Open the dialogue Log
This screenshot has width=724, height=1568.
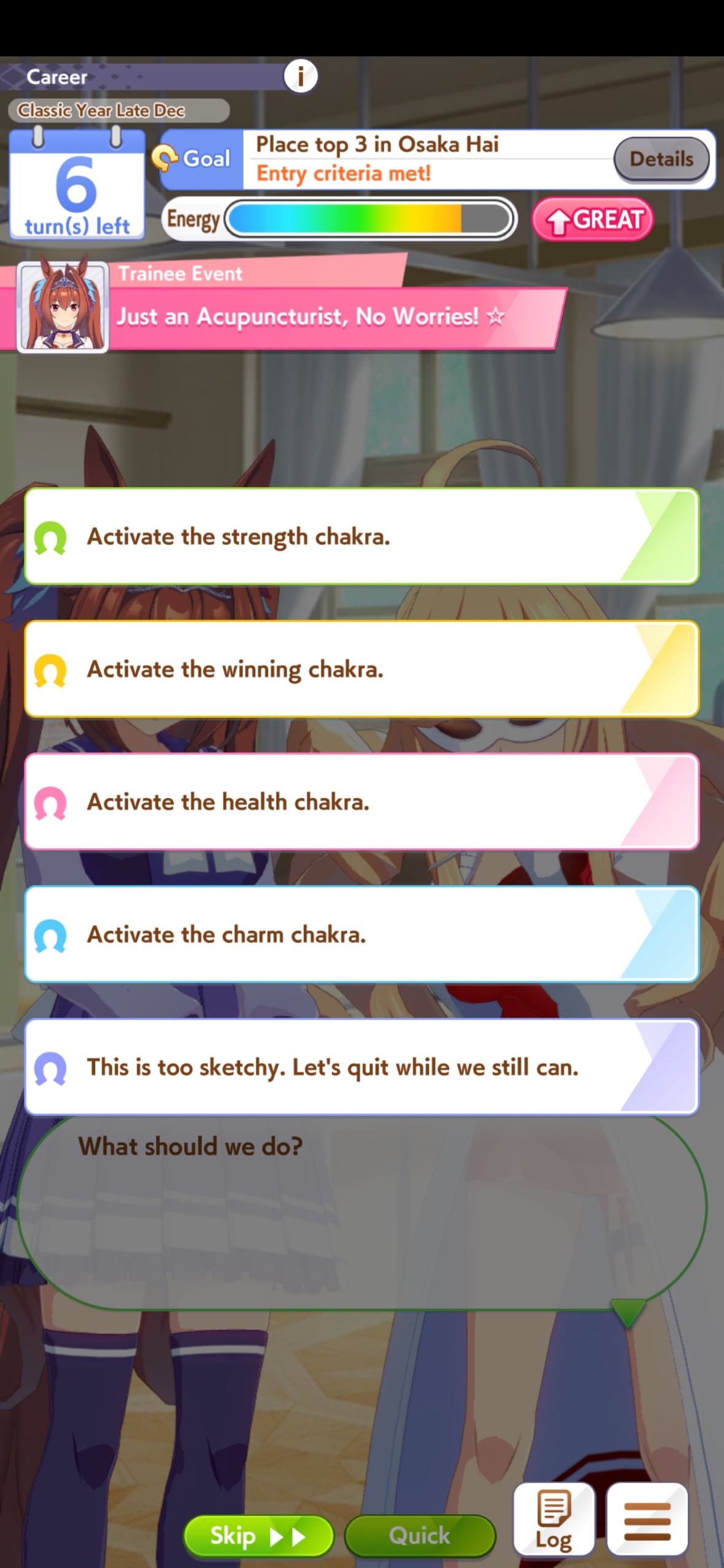coord(554,1520)
